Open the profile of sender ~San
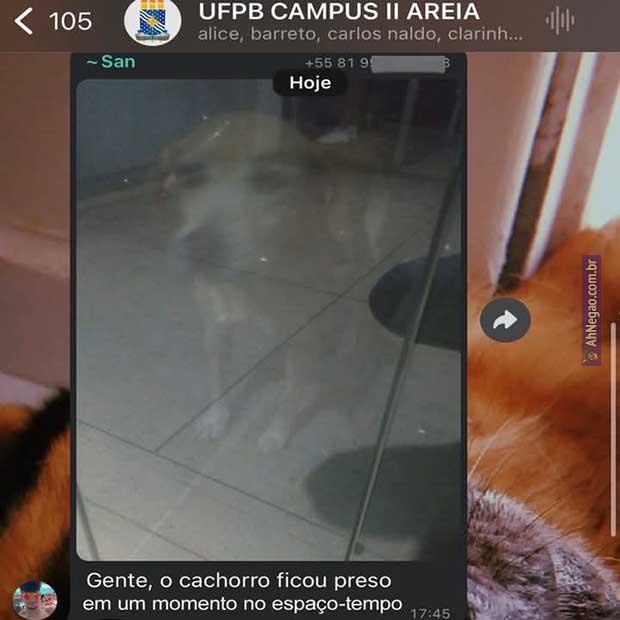The width and height of the screenshot is (620, 620). pos(111,62)
